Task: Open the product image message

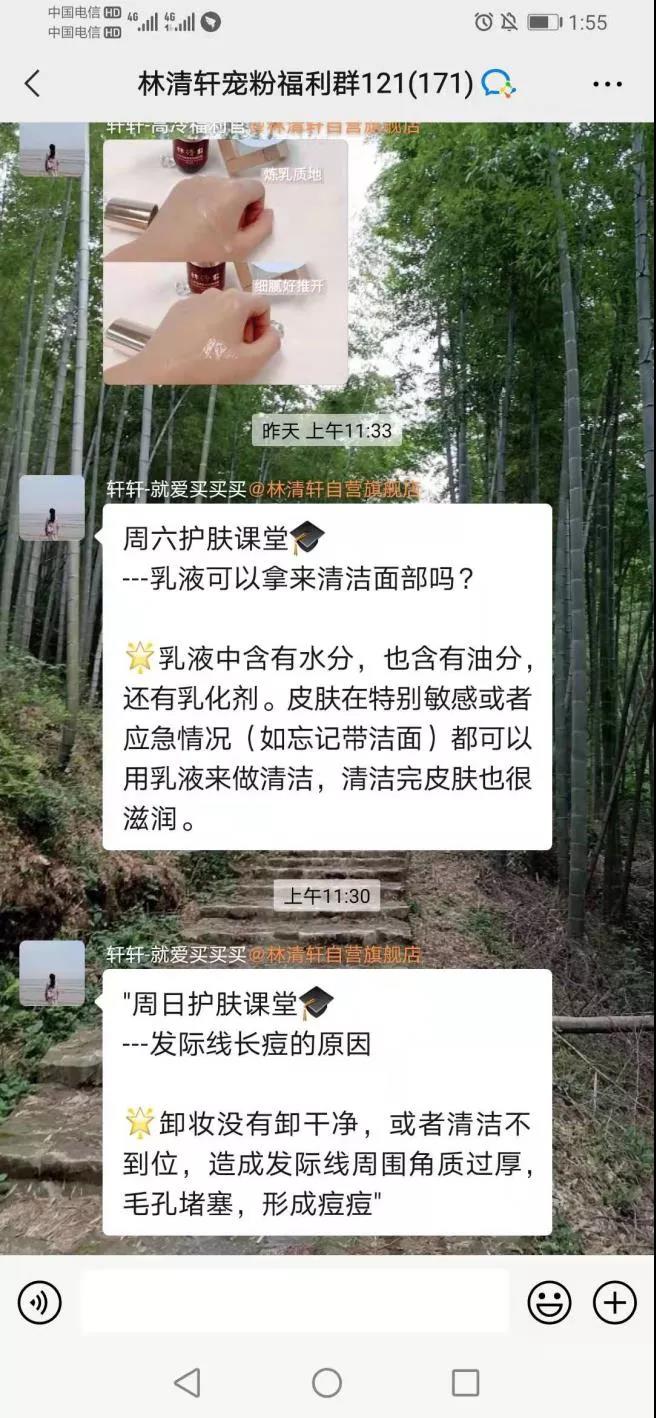Action: pyautogui.click(x=226, y=262)
